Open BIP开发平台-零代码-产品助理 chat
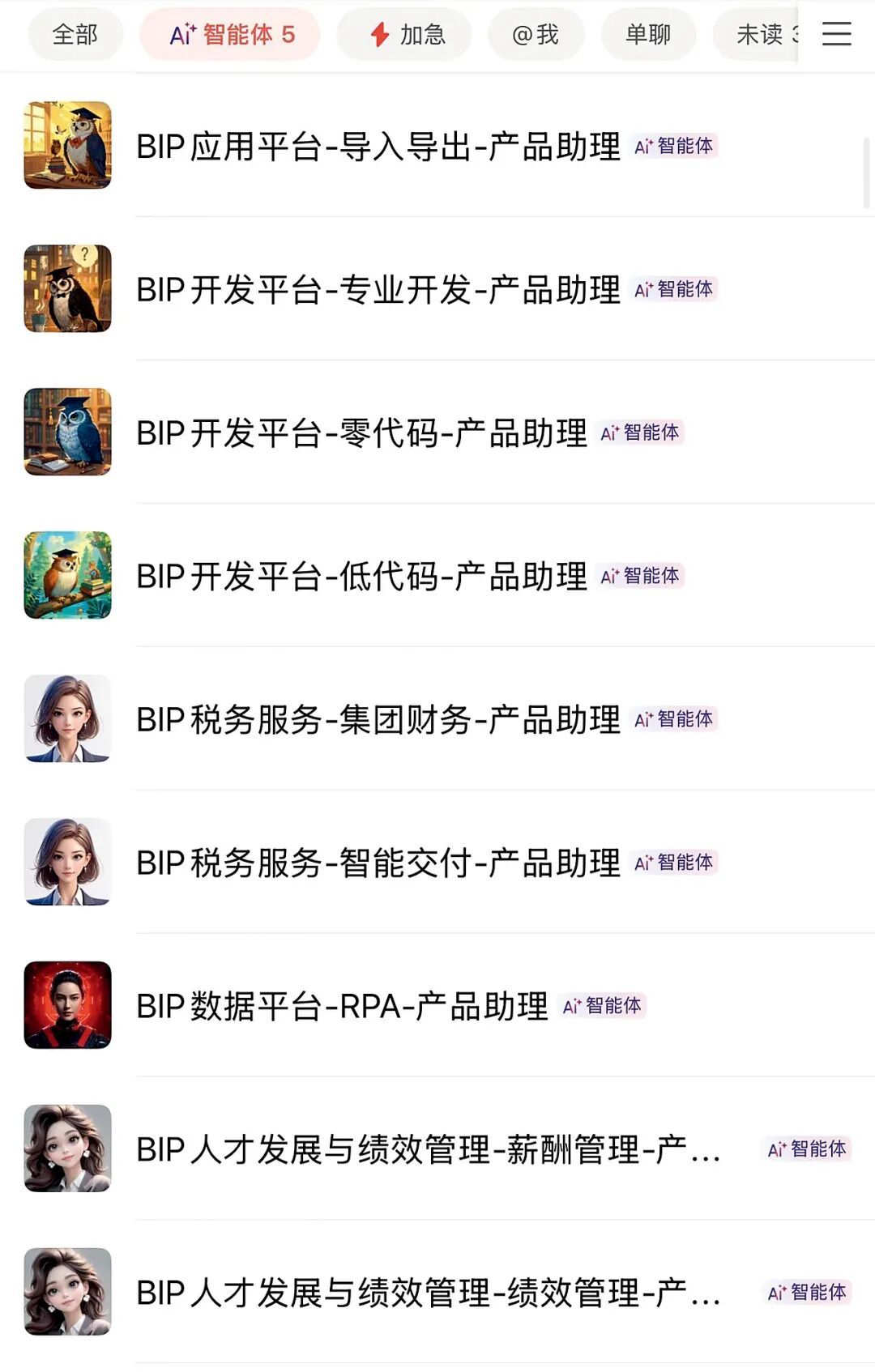The image size is (875, 1372). click(x=437, y=432)
